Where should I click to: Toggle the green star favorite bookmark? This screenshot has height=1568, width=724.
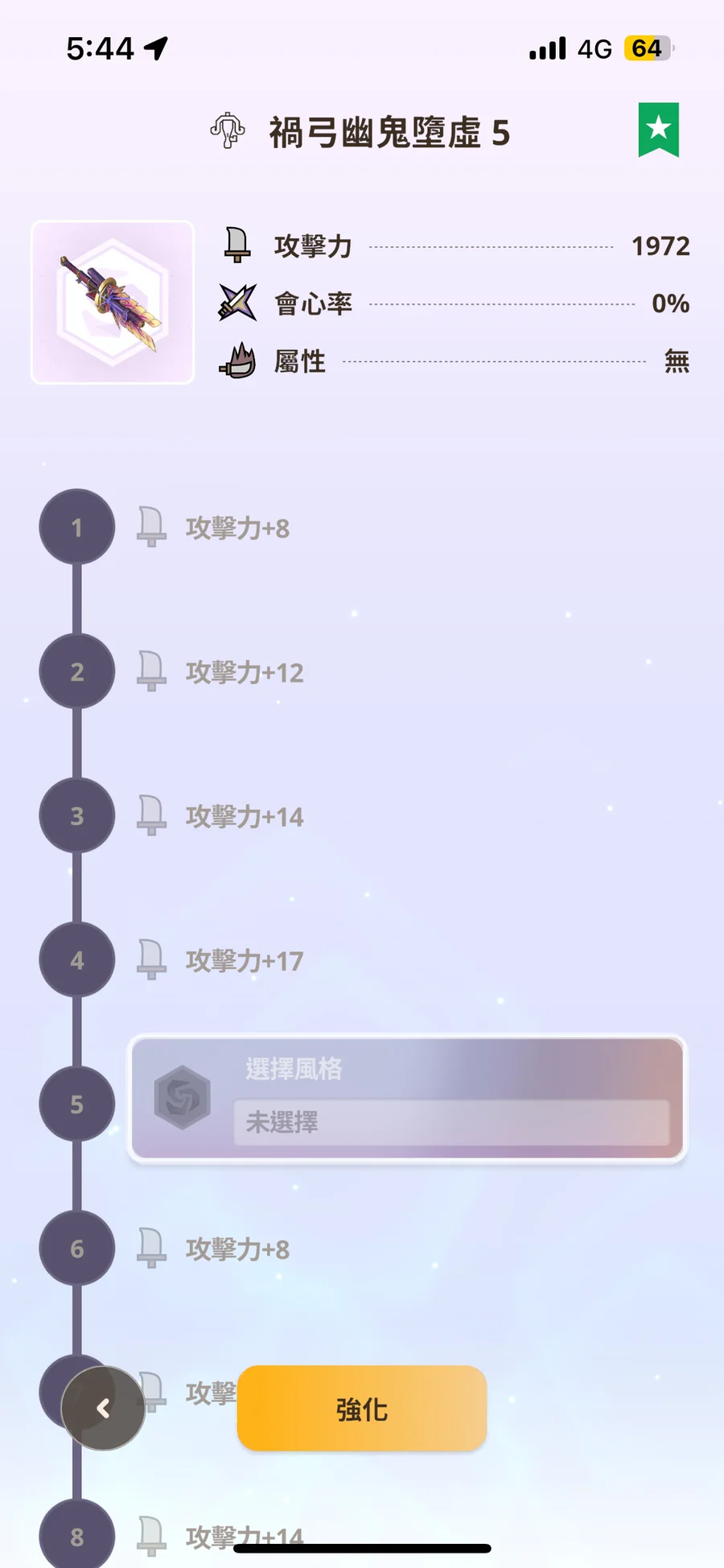[658, 129]
